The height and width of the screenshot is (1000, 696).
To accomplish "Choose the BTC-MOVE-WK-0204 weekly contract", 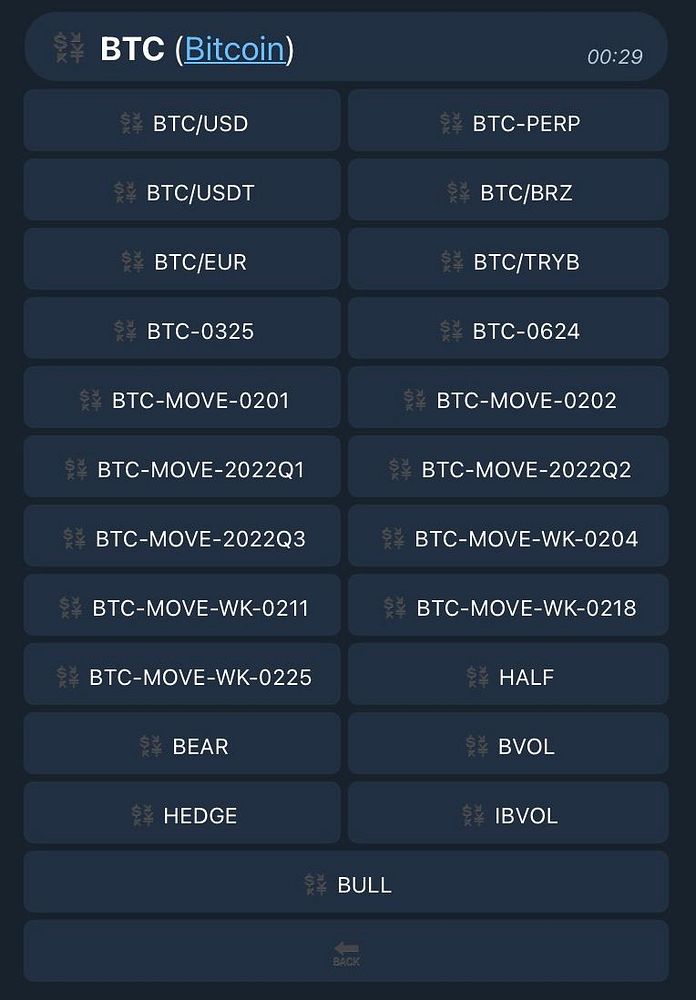I will coord(508,539).
